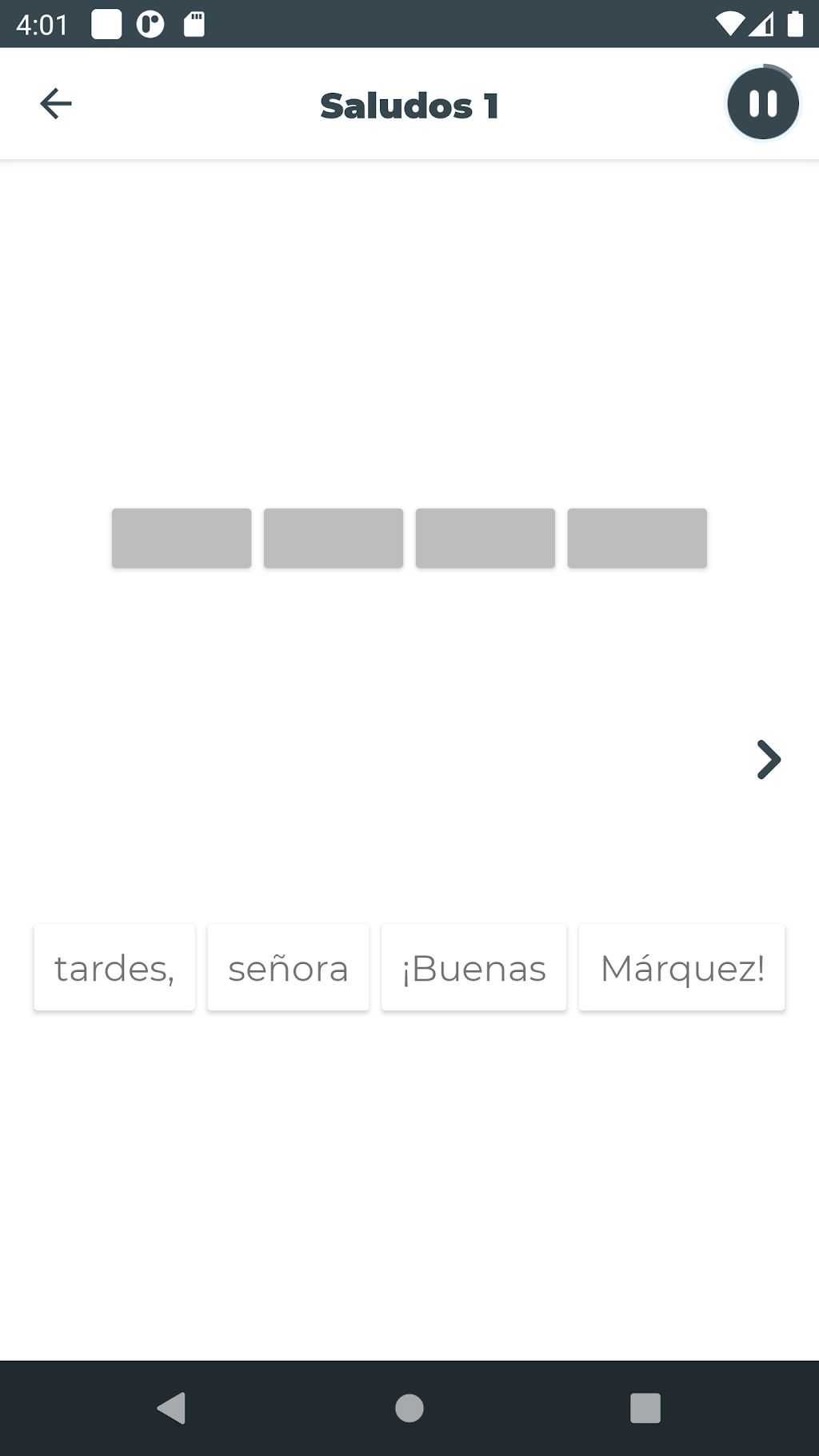The width and height of the screenshot is (819, 1456).
Task: Return to the Android home screen
Action: pyautogui.click(x=409, y=1408)
